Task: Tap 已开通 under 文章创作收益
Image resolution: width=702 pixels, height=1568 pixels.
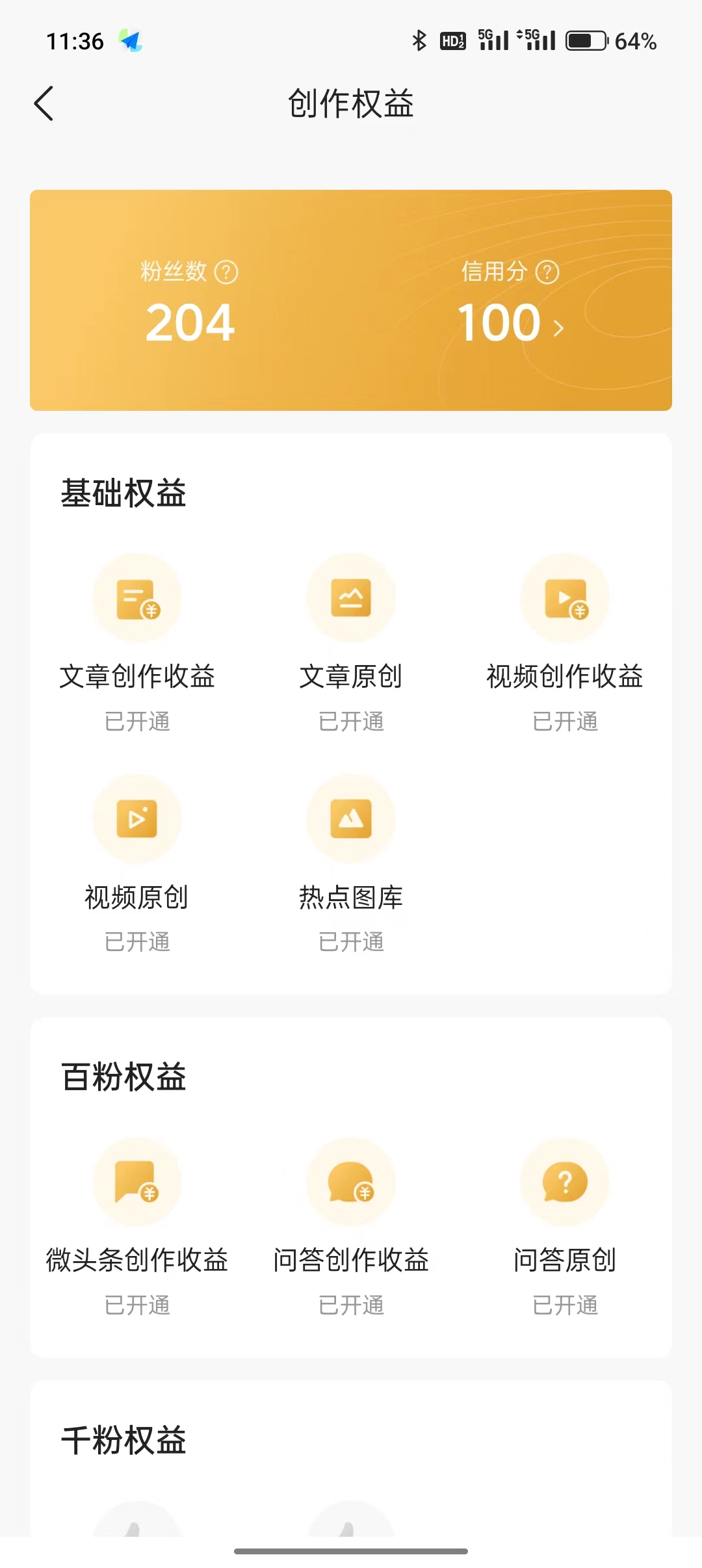Action: coord(136,720)
